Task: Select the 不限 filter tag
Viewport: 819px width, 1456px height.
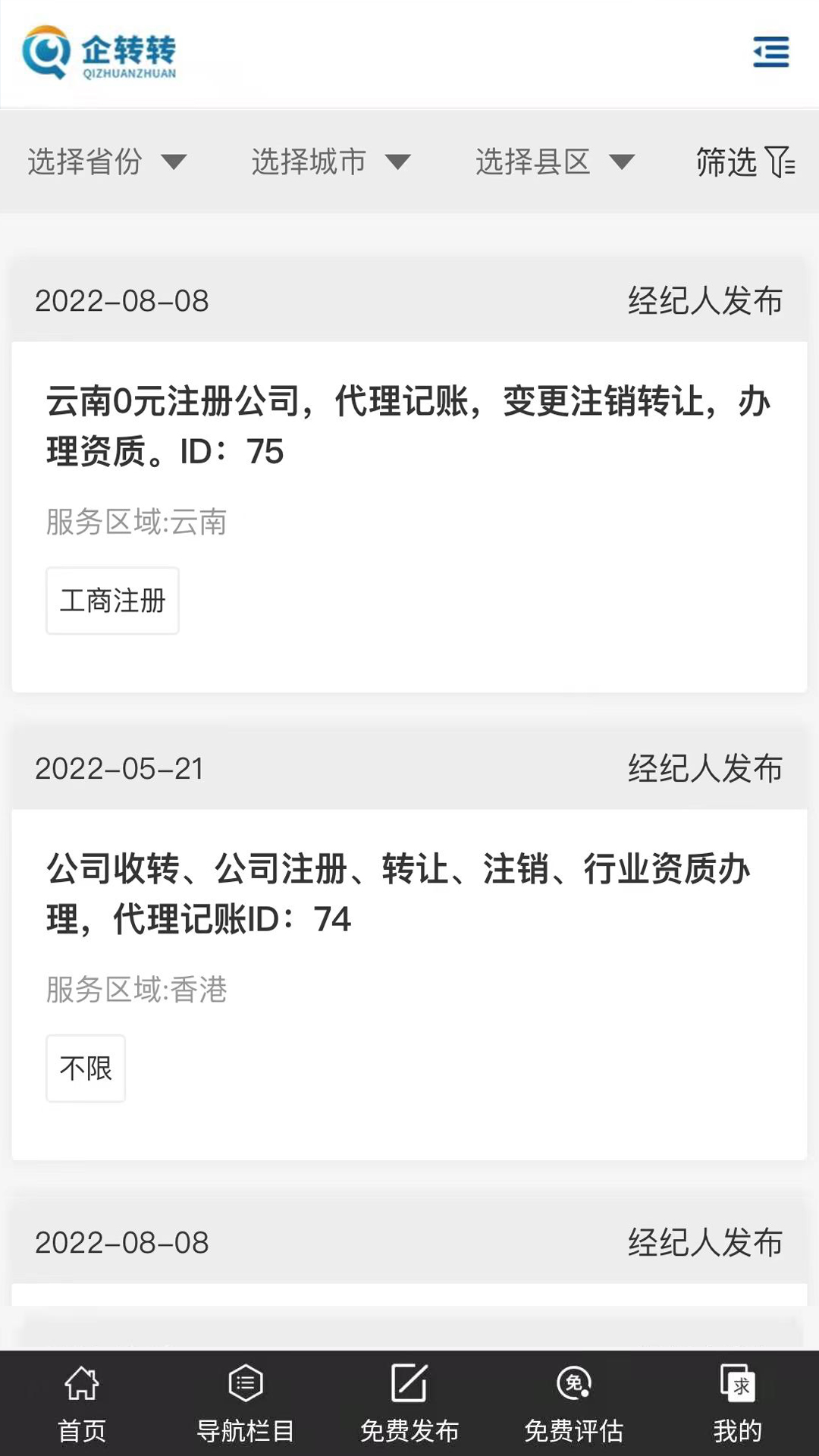Action: (86, 1068)
